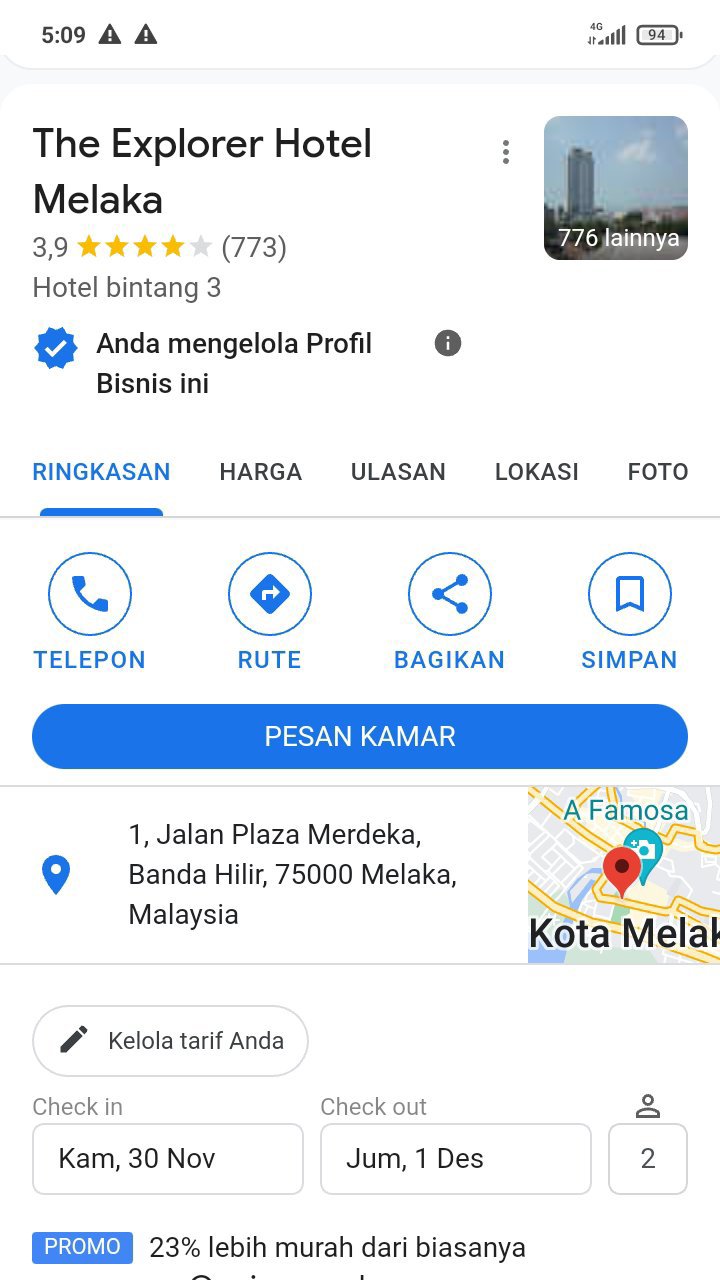Tap the info icon beside Profil Bisnis
Screen dimensions: 720x1280
448,344
